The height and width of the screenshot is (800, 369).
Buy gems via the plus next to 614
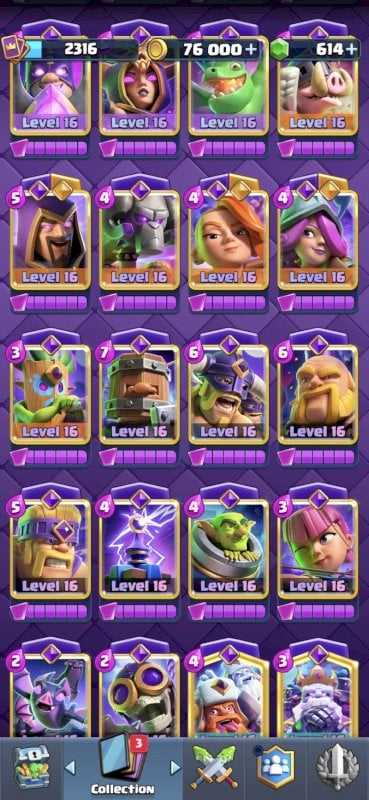352,49
